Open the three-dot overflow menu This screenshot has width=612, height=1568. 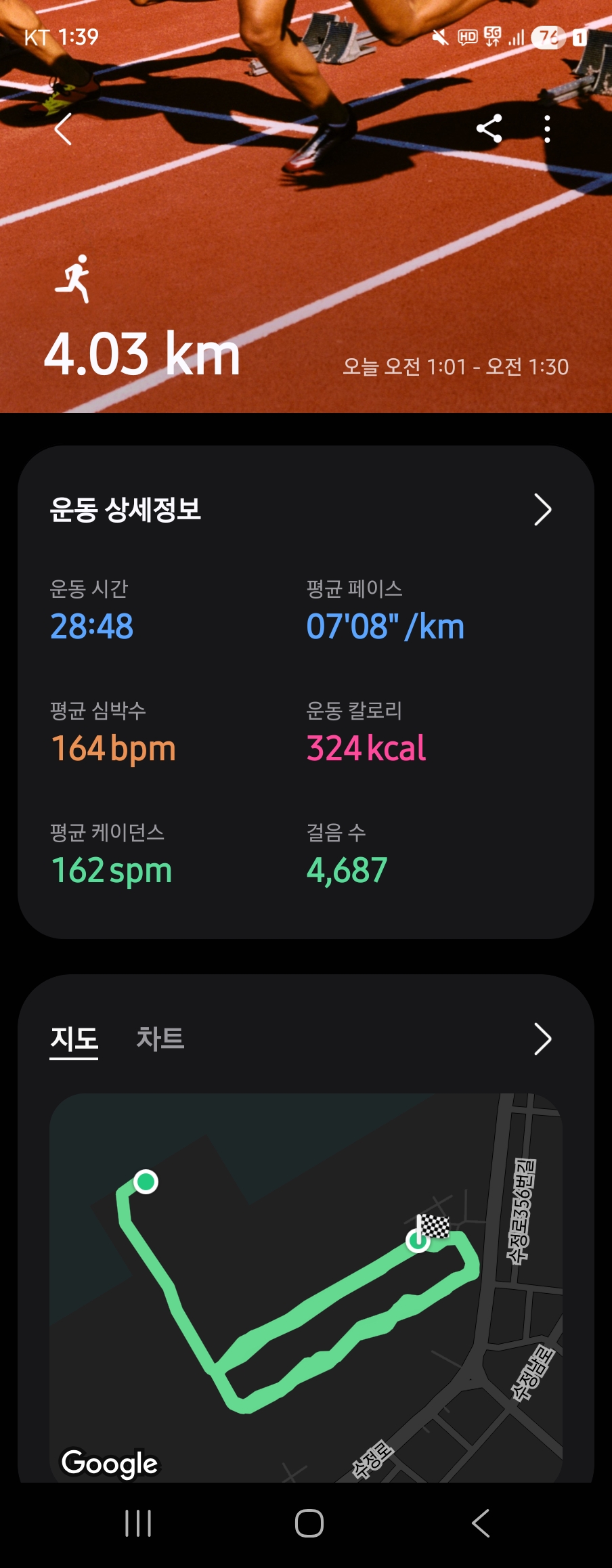pyautogui.click(x=547, y=129)
